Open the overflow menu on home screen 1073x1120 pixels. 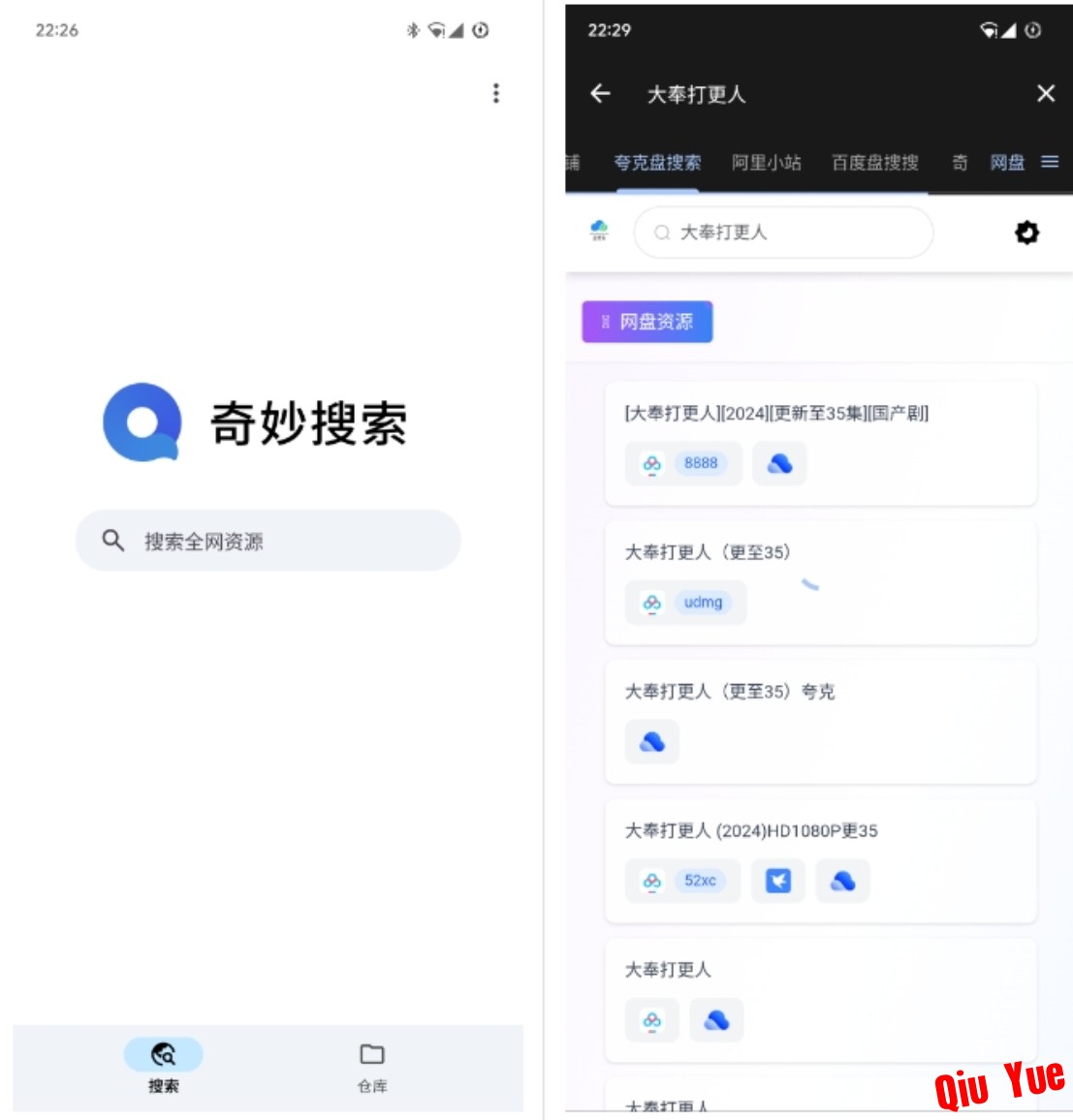point(496,93)
